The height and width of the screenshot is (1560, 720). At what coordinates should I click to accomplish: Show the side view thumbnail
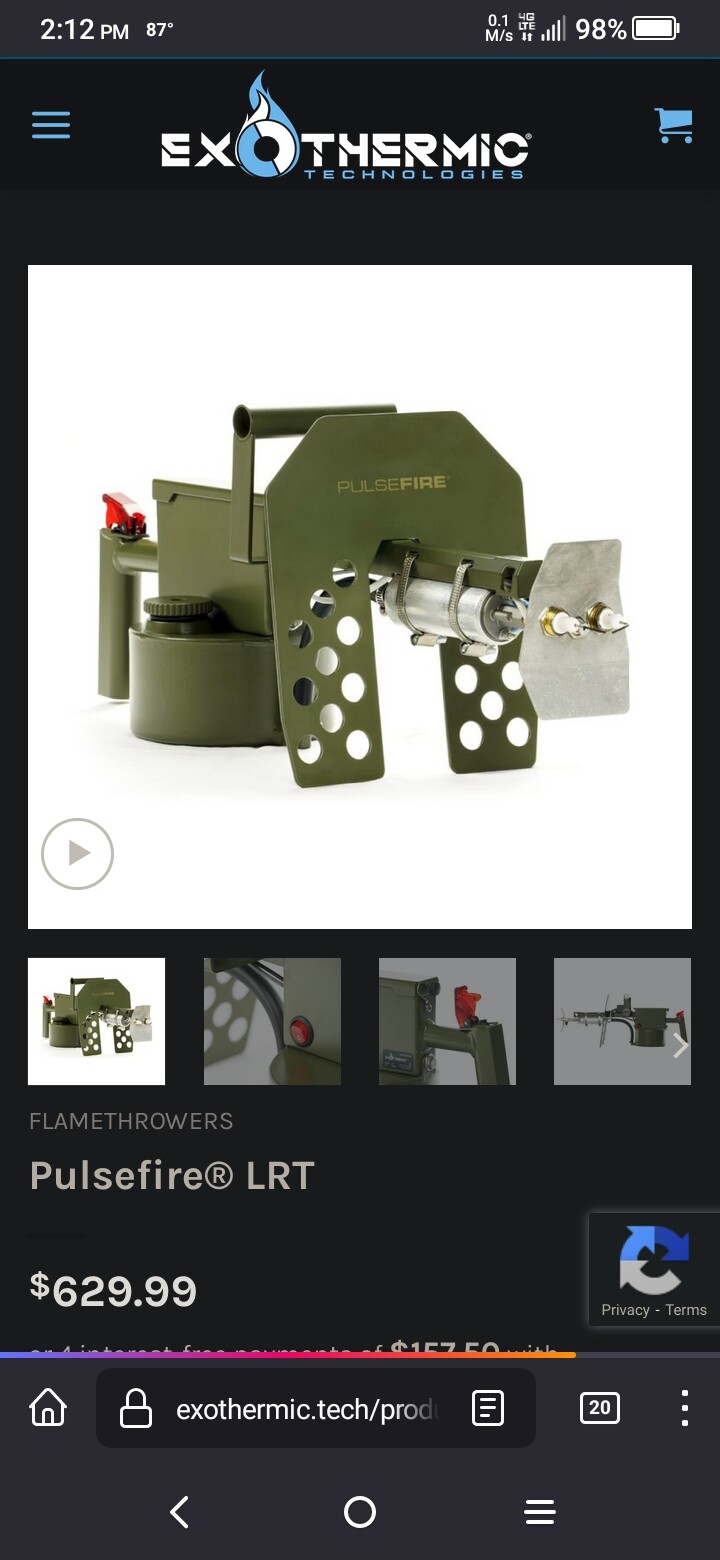pos(622,1021)
